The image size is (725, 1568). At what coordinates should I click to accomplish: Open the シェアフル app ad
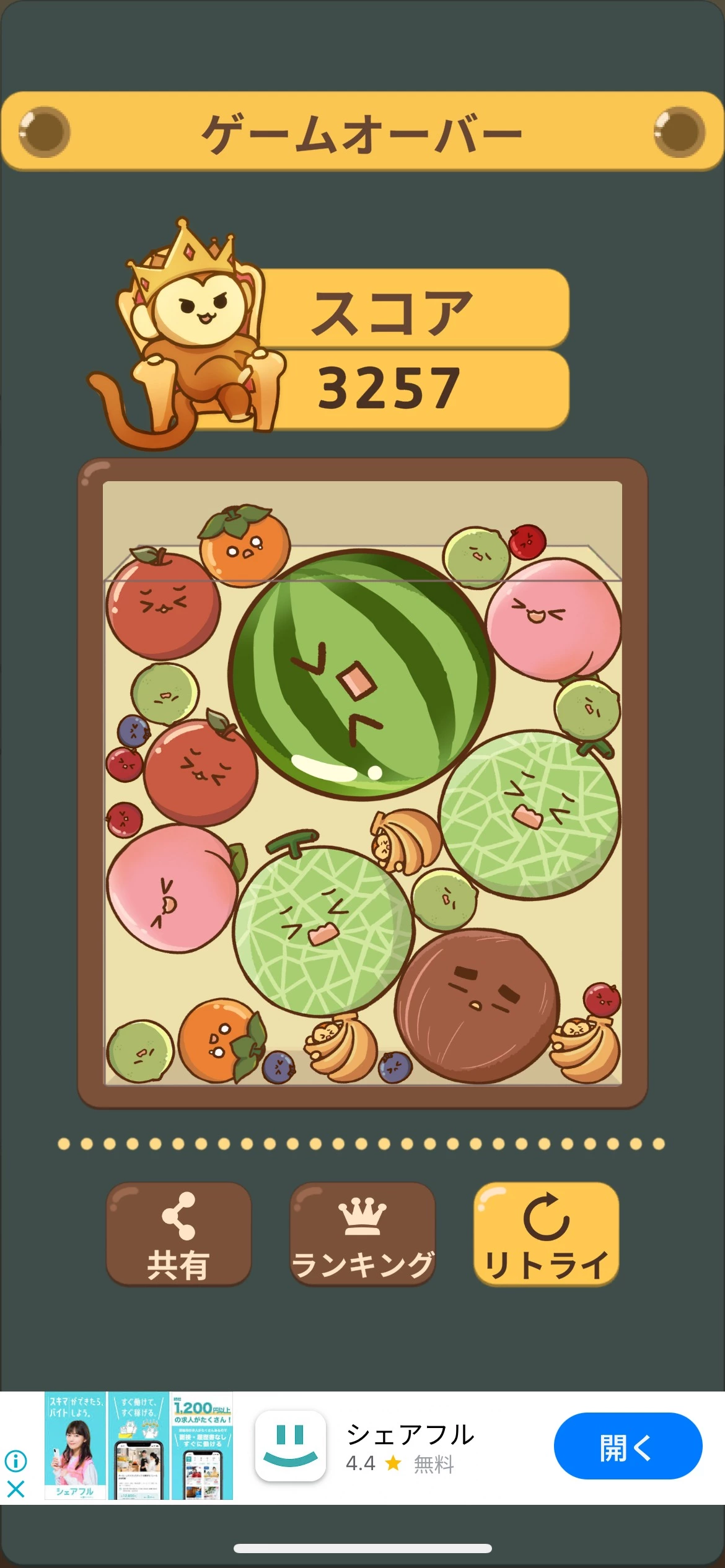click(x=409, y=1447)
